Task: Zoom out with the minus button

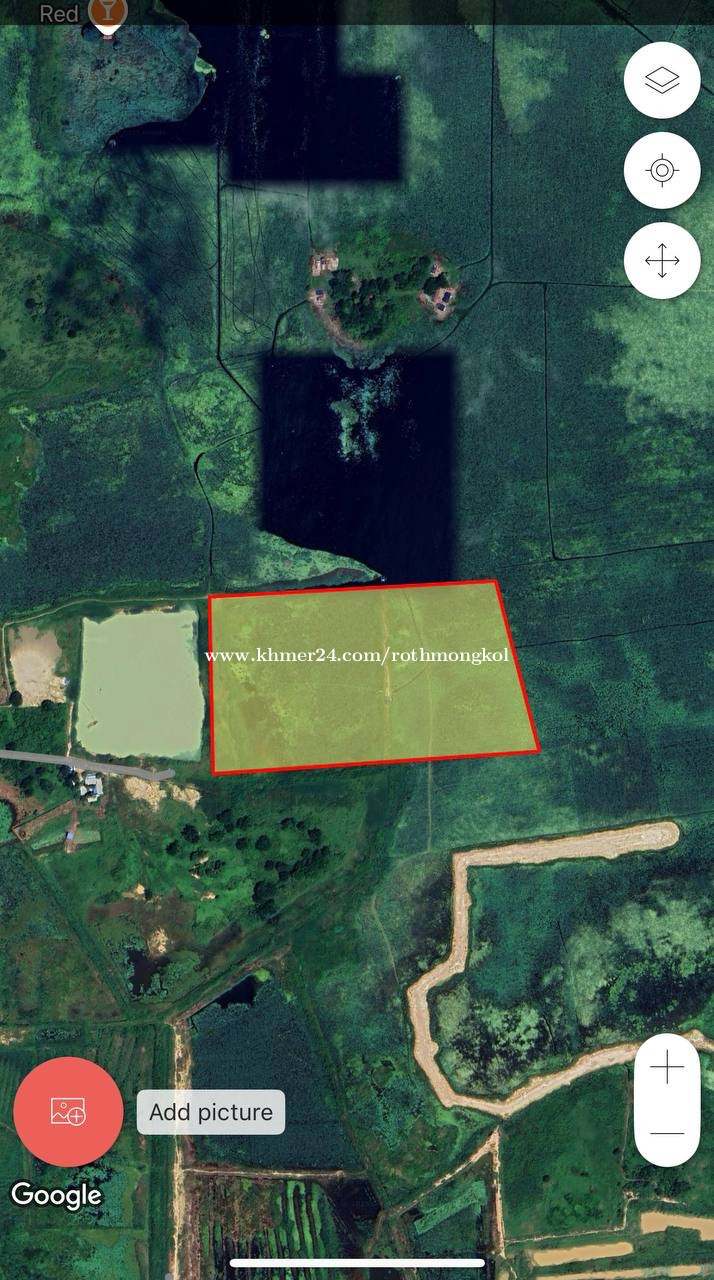Action: click(x=667, y=1134)
